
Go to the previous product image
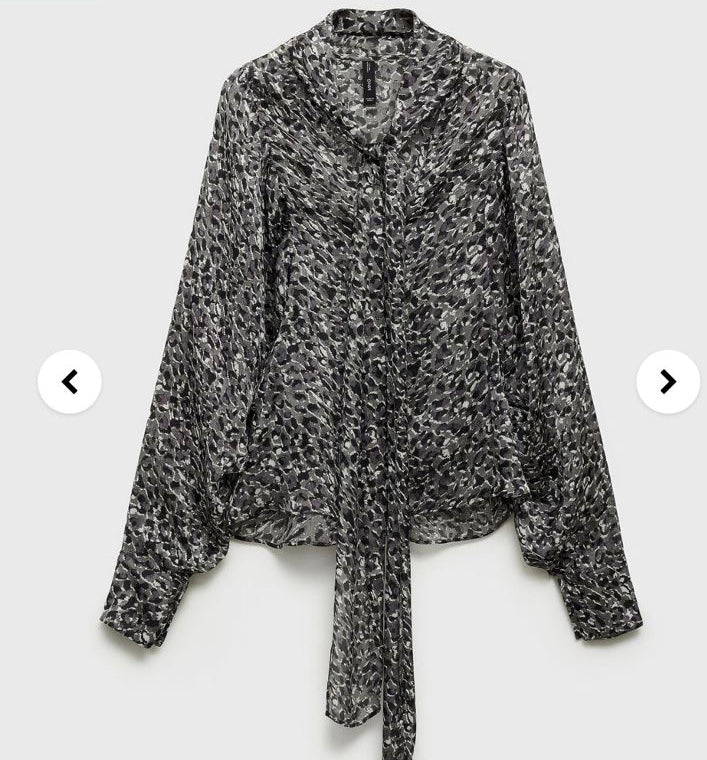tap(69, 381)
